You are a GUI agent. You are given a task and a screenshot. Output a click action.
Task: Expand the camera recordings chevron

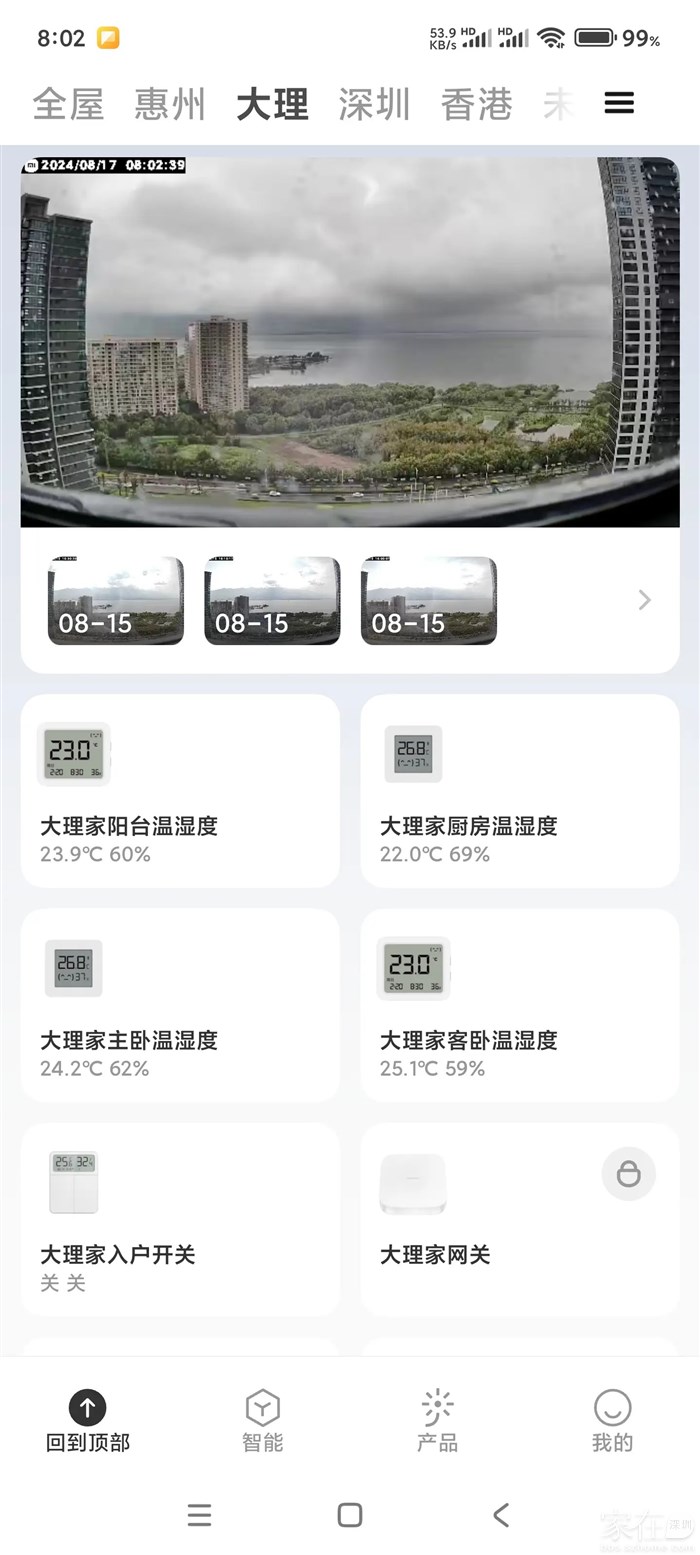click(644, 600)
